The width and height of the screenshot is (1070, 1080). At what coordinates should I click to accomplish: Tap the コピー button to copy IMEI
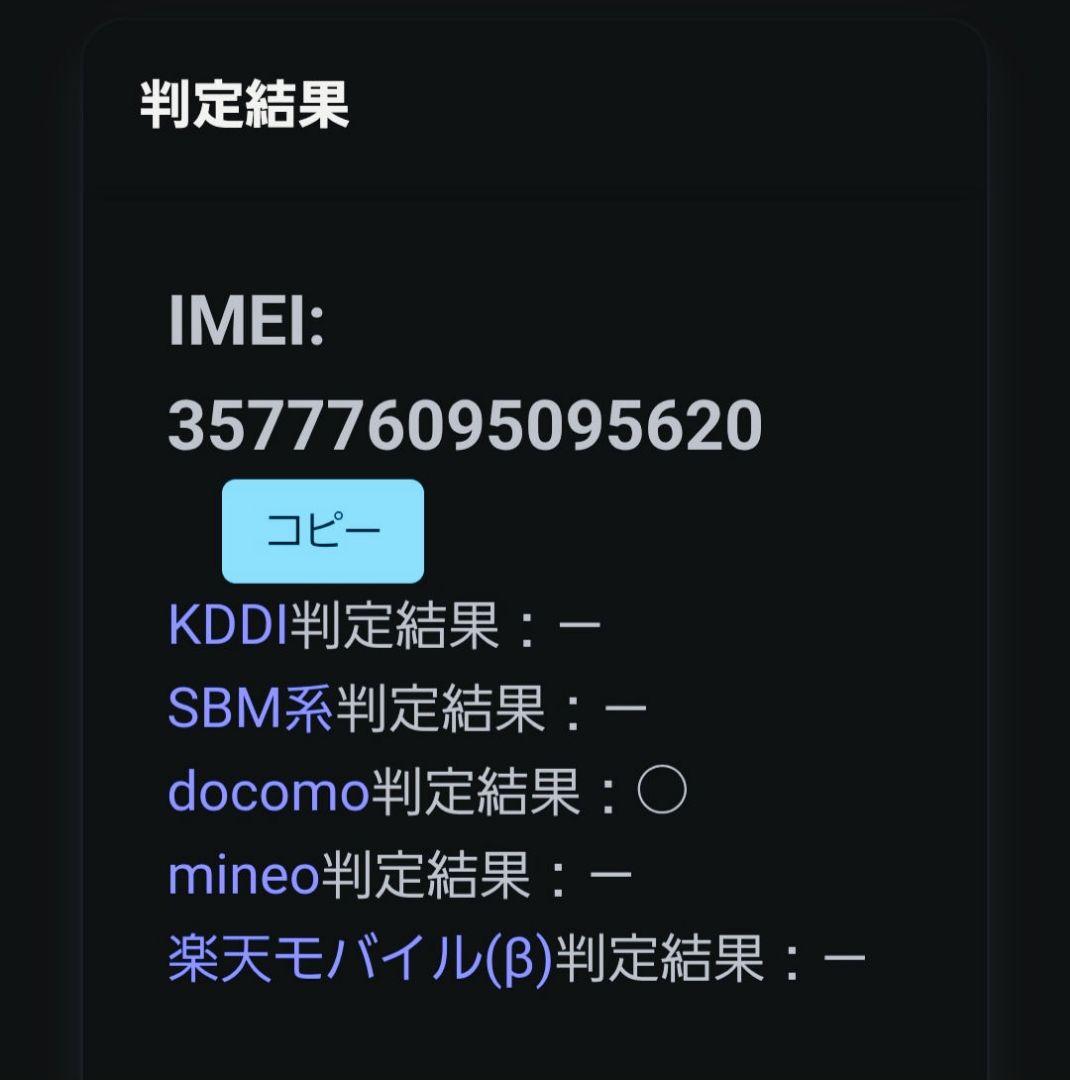[x=322, y=531]
